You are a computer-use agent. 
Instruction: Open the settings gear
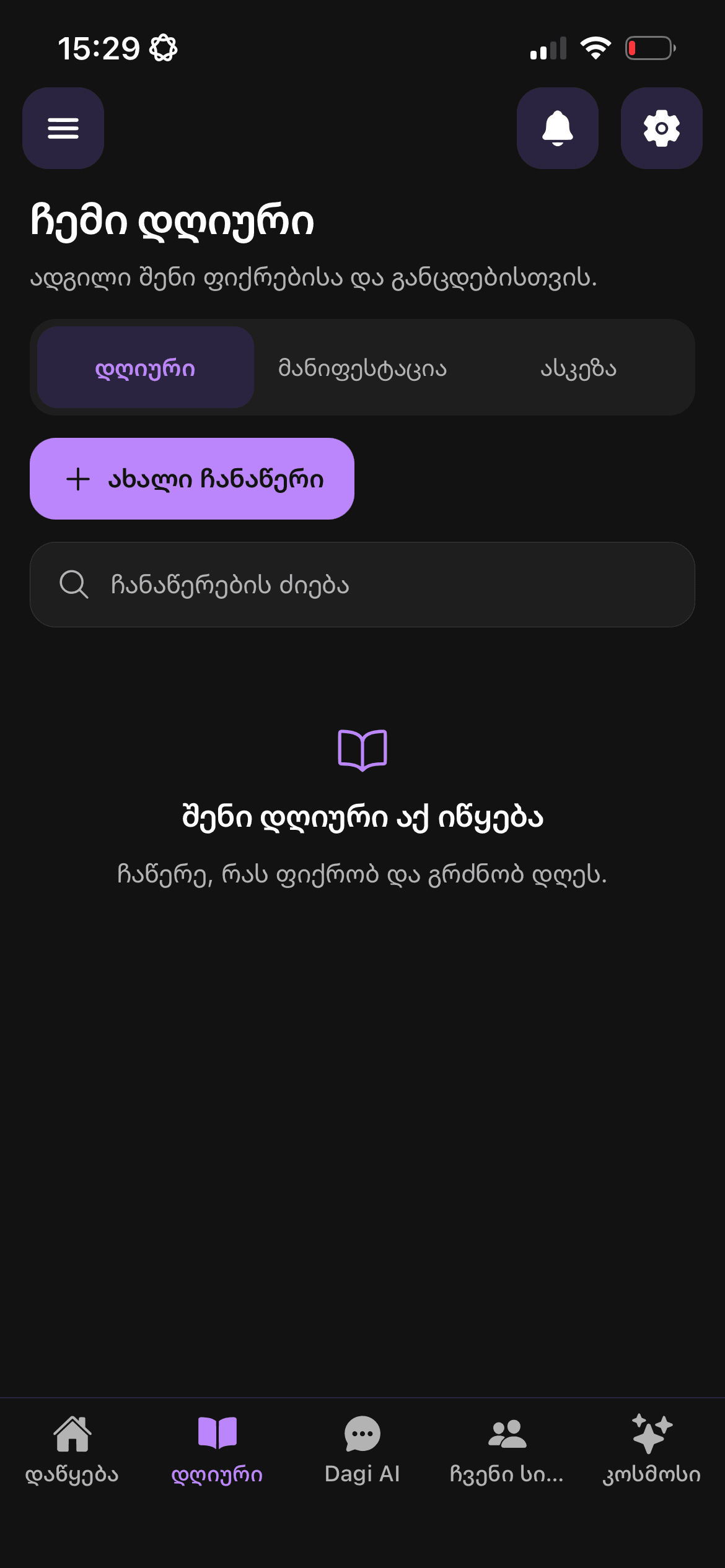(x=662, y=128)
